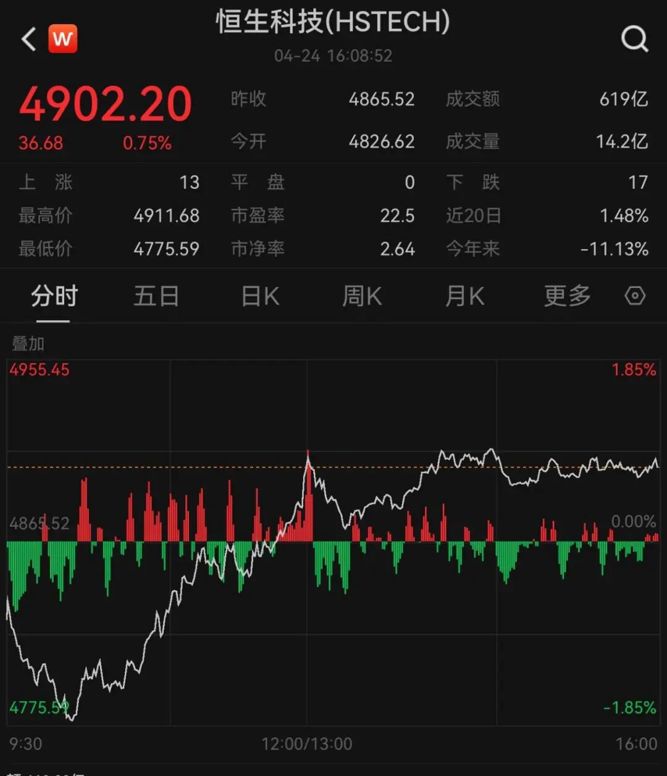Show the 周K weekly chart
This screenshot has width=667, height=776.
point(362,296)
